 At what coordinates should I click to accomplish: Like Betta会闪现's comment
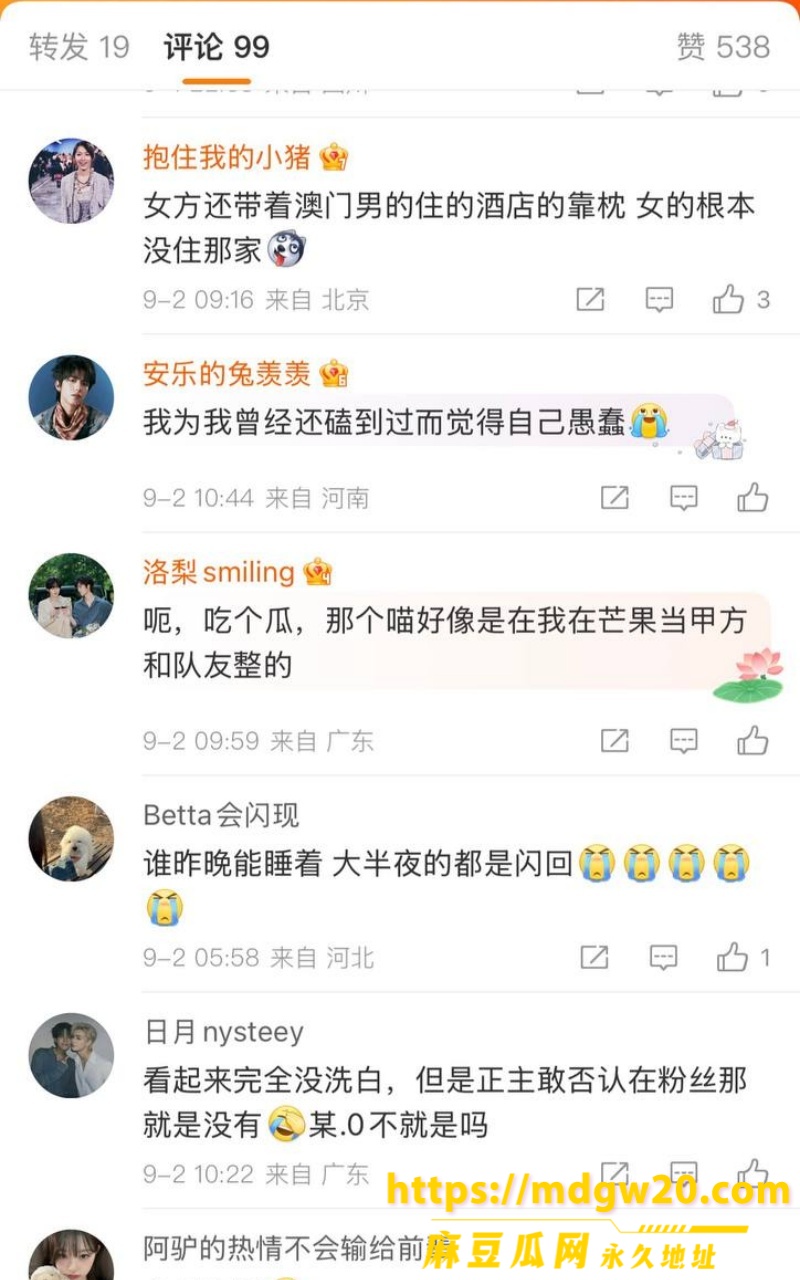pyautogui.click(x=743, y=957)
